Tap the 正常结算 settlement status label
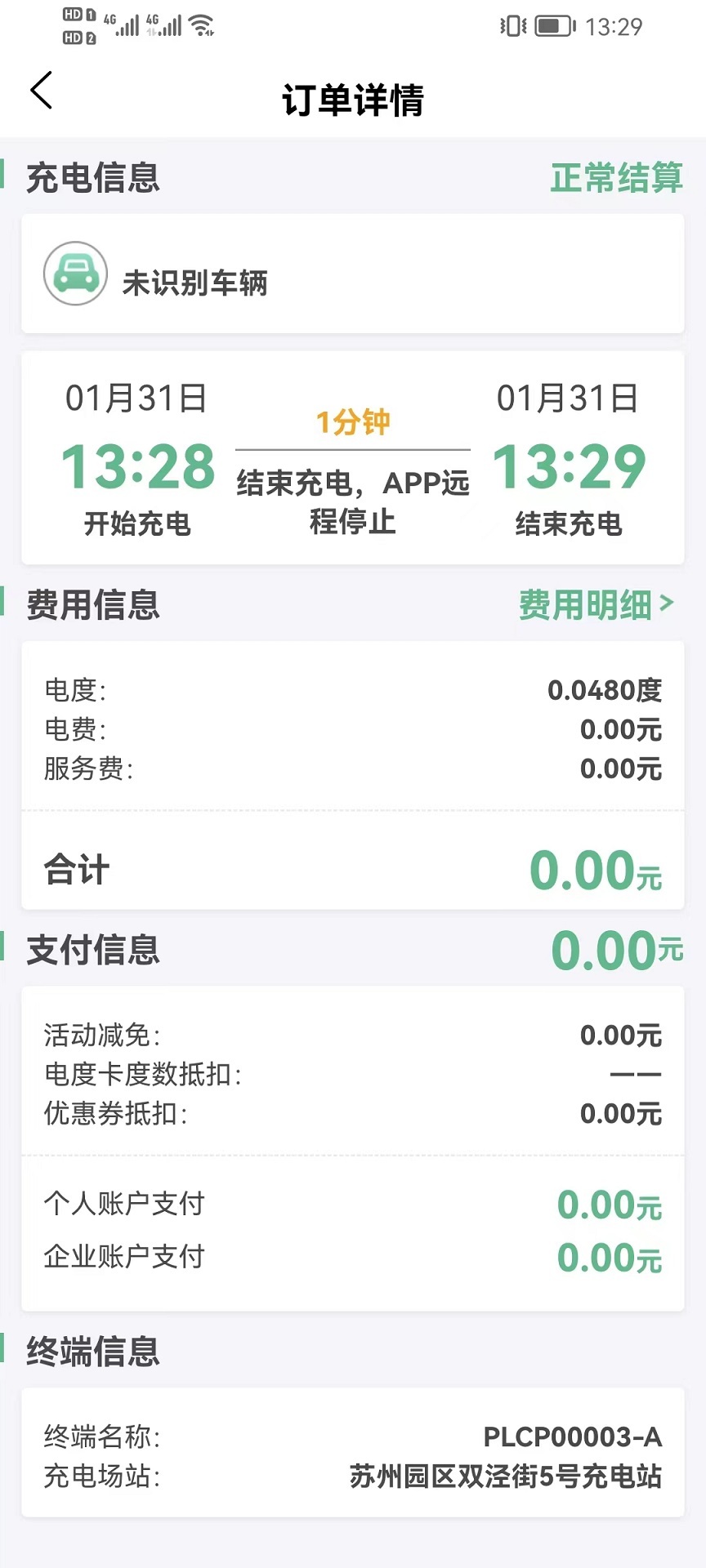The width and height of the screenshot is (706, 1568). (618, 178)
